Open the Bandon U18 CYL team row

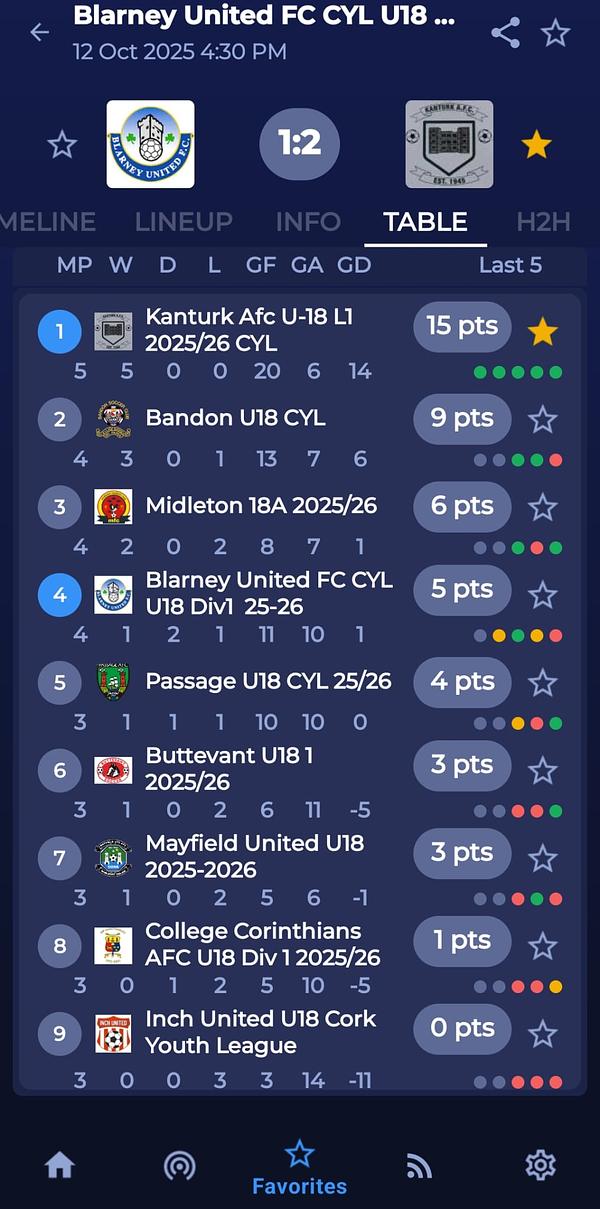(236, 418)
